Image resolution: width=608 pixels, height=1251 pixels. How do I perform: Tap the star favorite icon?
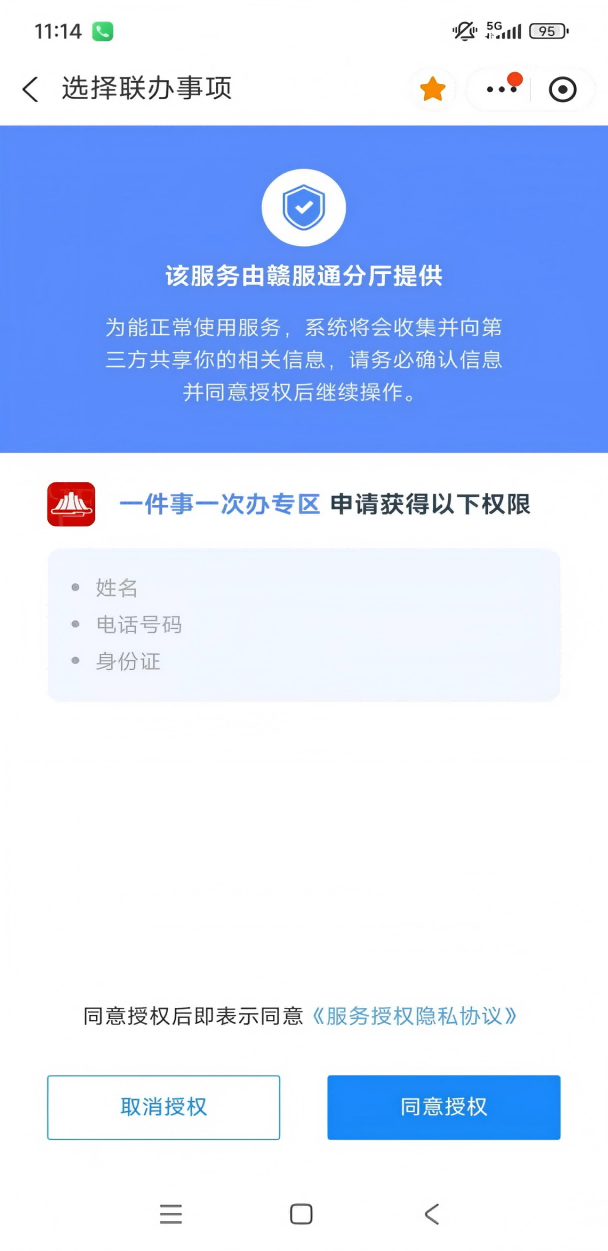[433, 89]
